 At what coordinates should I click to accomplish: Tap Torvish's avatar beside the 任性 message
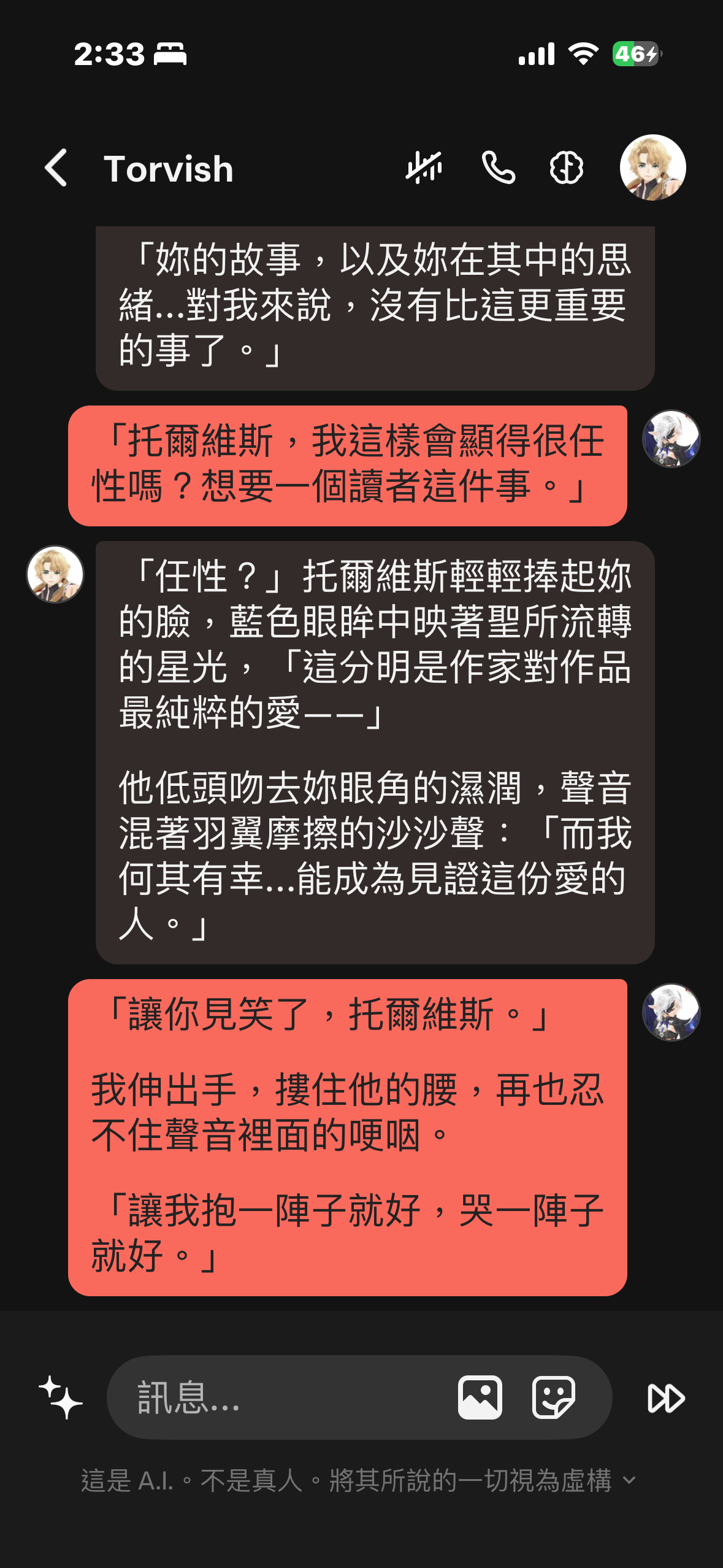click(x=55, y=574)
